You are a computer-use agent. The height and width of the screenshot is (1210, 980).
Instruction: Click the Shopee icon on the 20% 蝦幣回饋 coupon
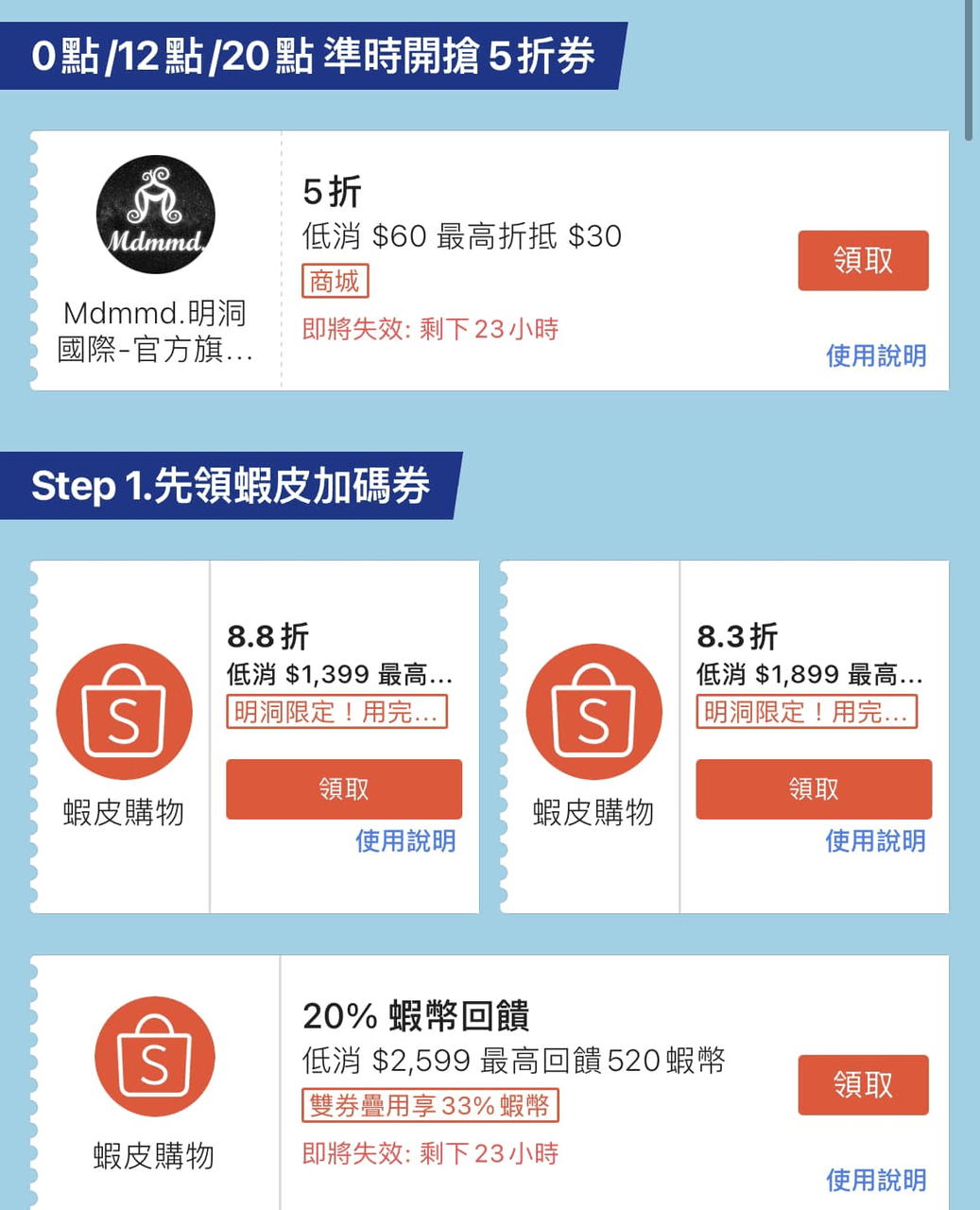click(x=154, y=1056)
